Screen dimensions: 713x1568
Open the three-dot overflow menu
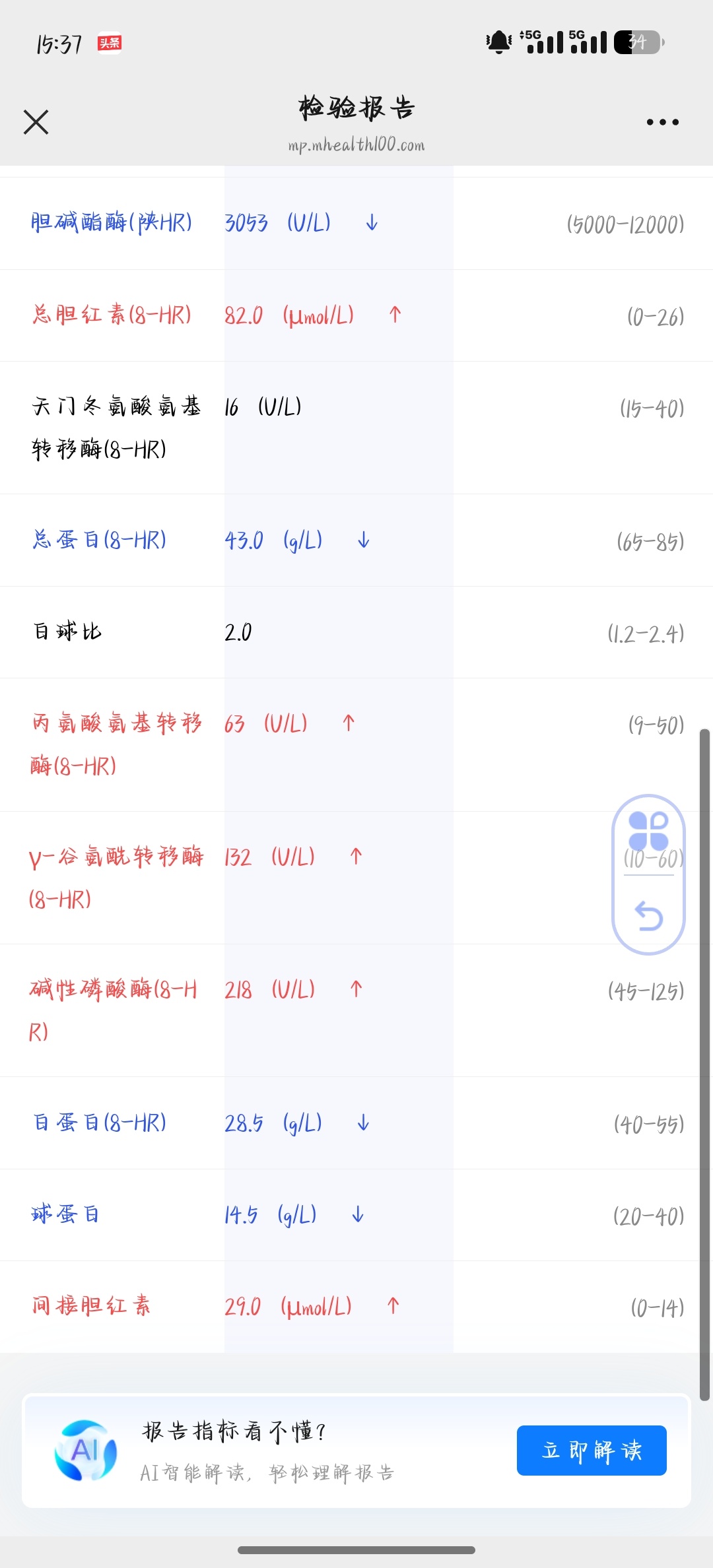(662, 122)
